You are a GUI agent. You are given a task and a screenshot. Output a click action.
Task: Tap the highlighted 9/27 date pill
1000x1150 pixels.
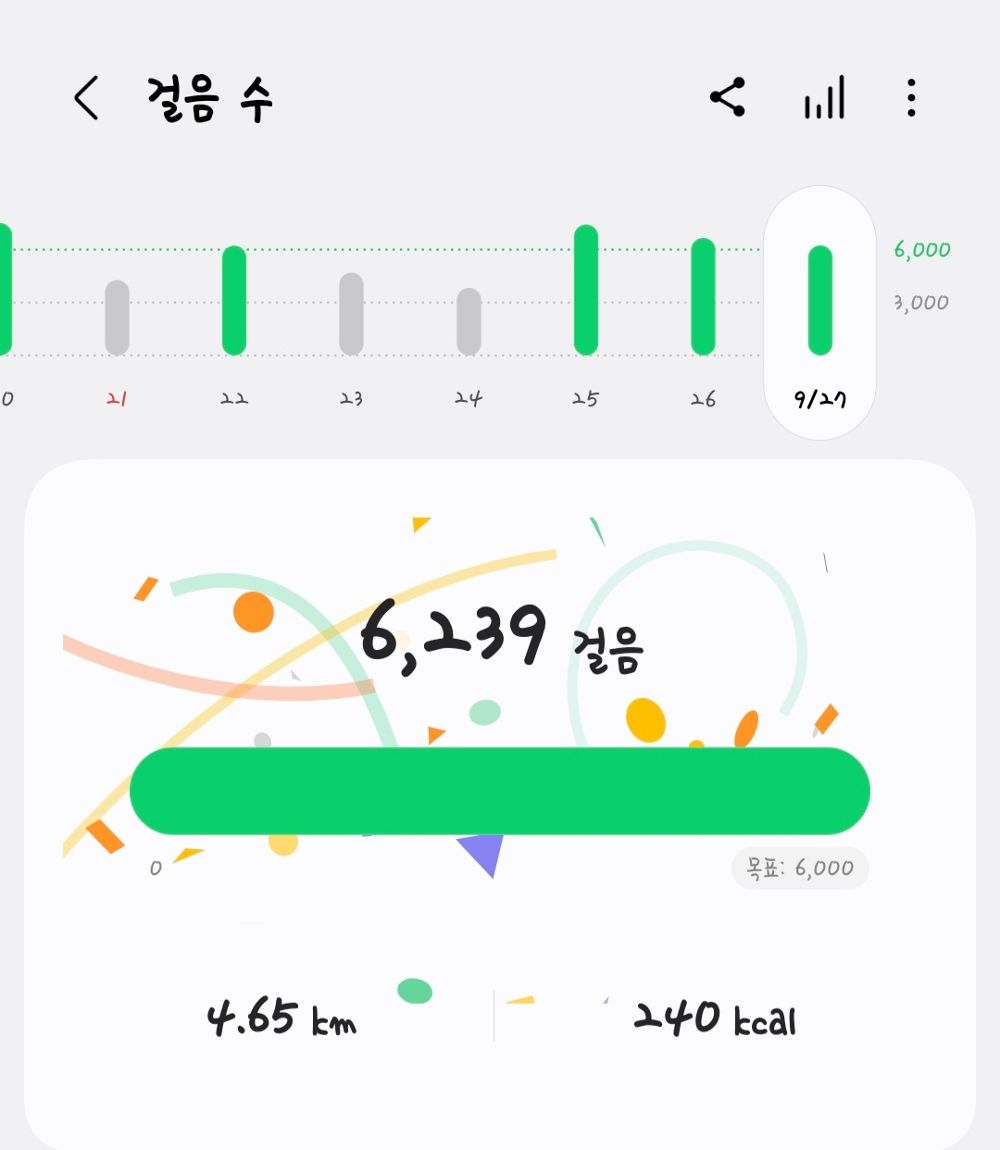click(x=820, y=398)
